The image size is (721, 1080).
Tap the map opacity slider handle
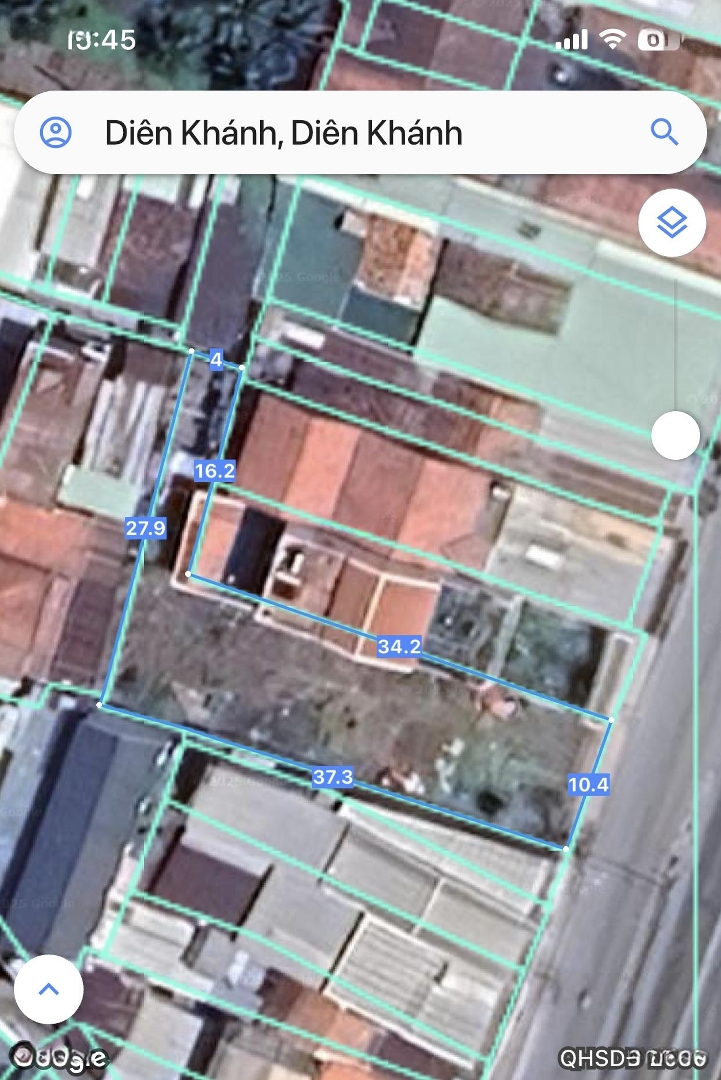pyautogui.click(x=675, y=435)
